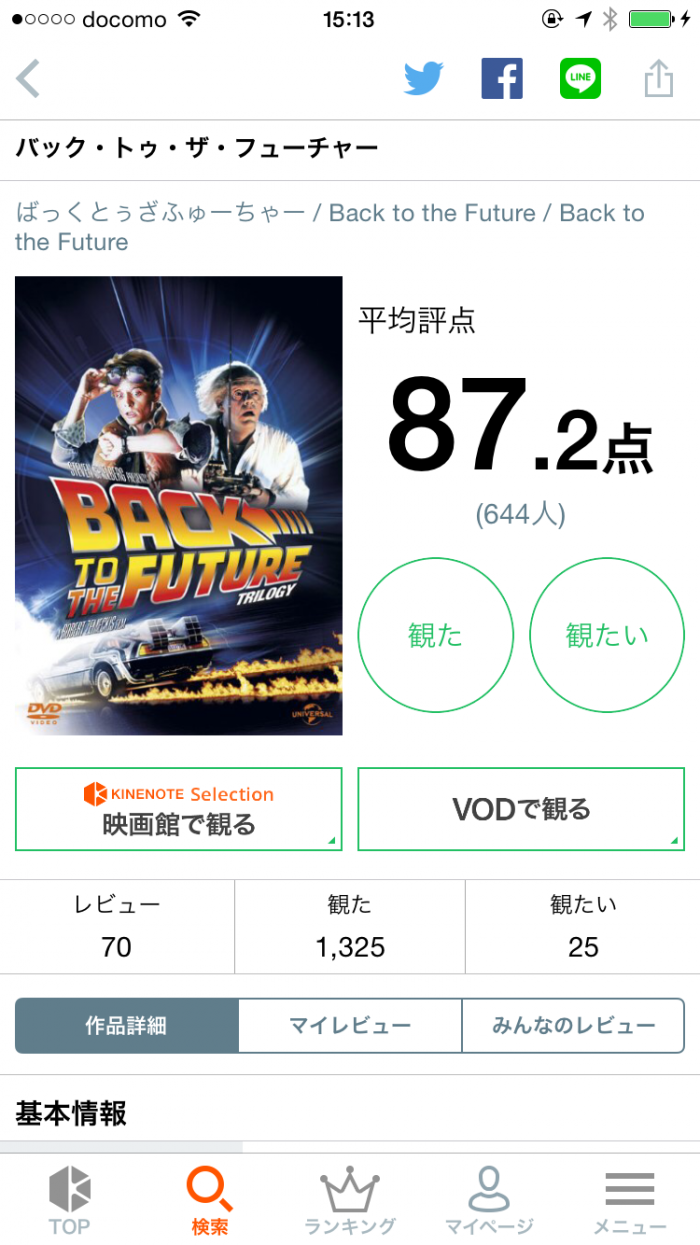
Task: Open the マイページ tab
Action: [489, 1201]
